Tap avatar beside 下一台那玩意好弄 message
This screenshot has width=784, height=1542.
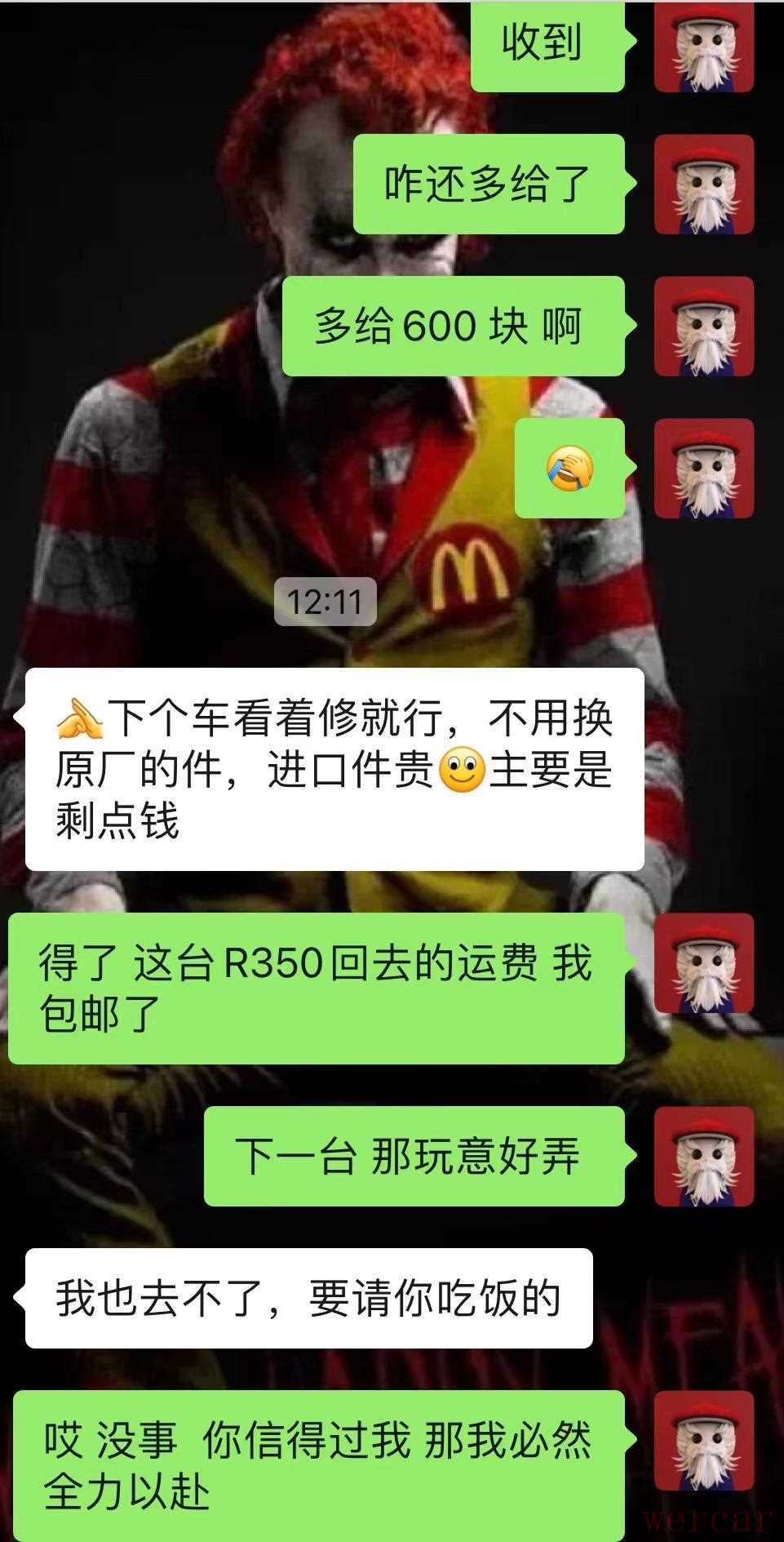point(703,1157)
